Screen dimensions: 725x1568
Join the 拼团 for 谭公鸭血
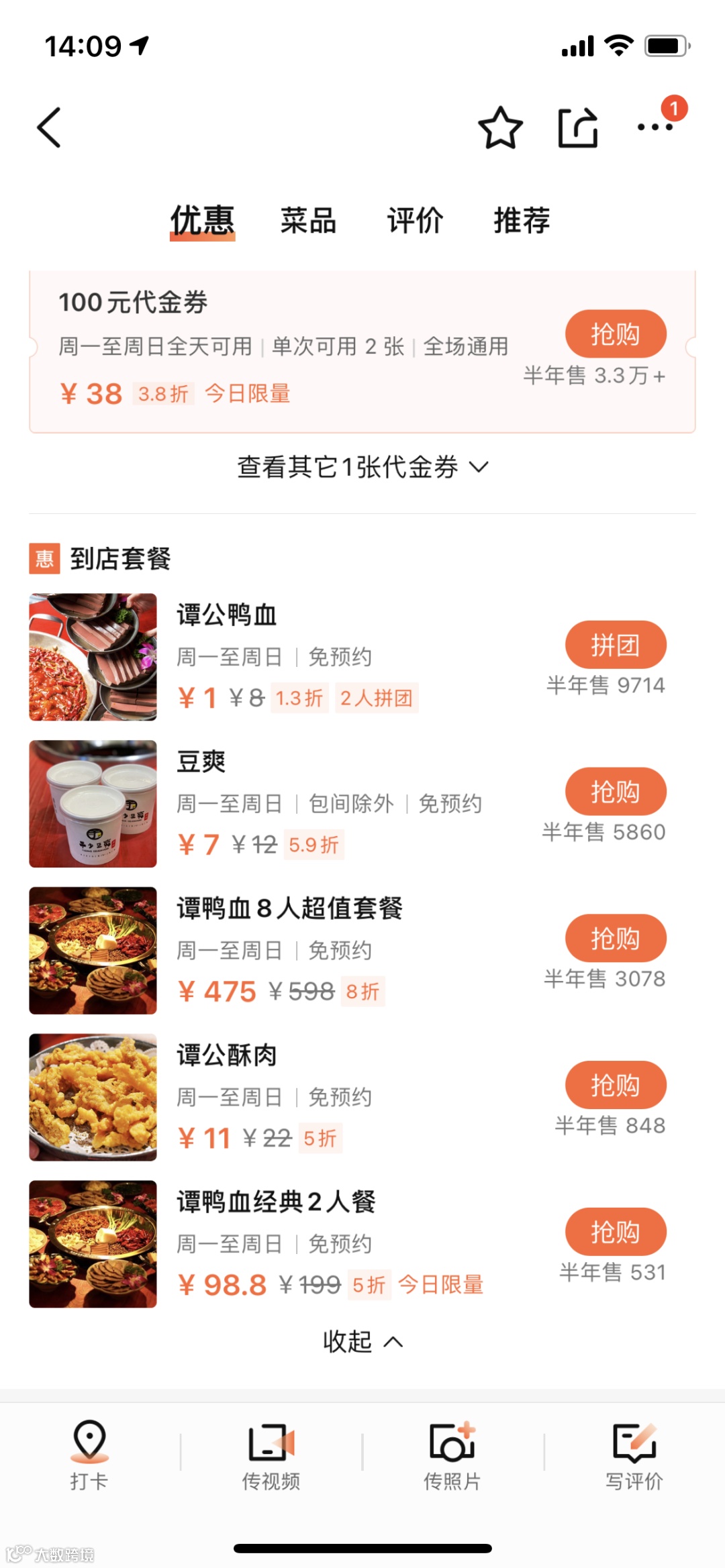click(615, 645)
